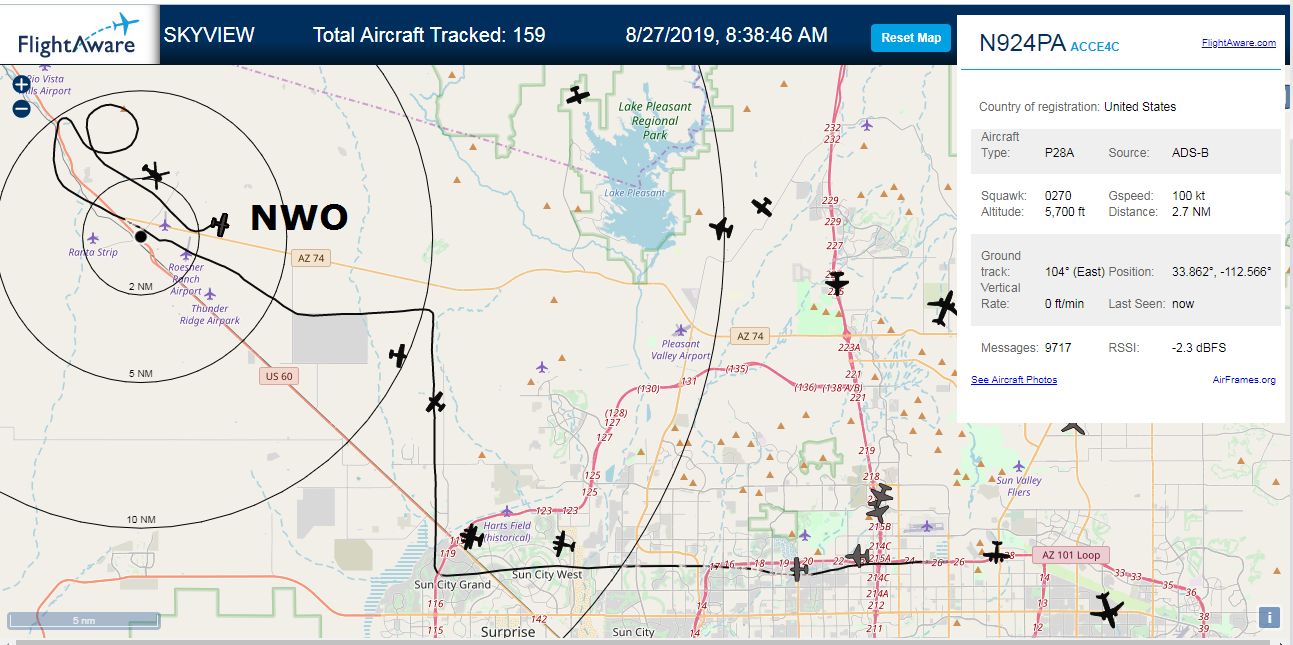Open See Aircraft Photos link
1293x645 pixels.
tap(1014, 380)
